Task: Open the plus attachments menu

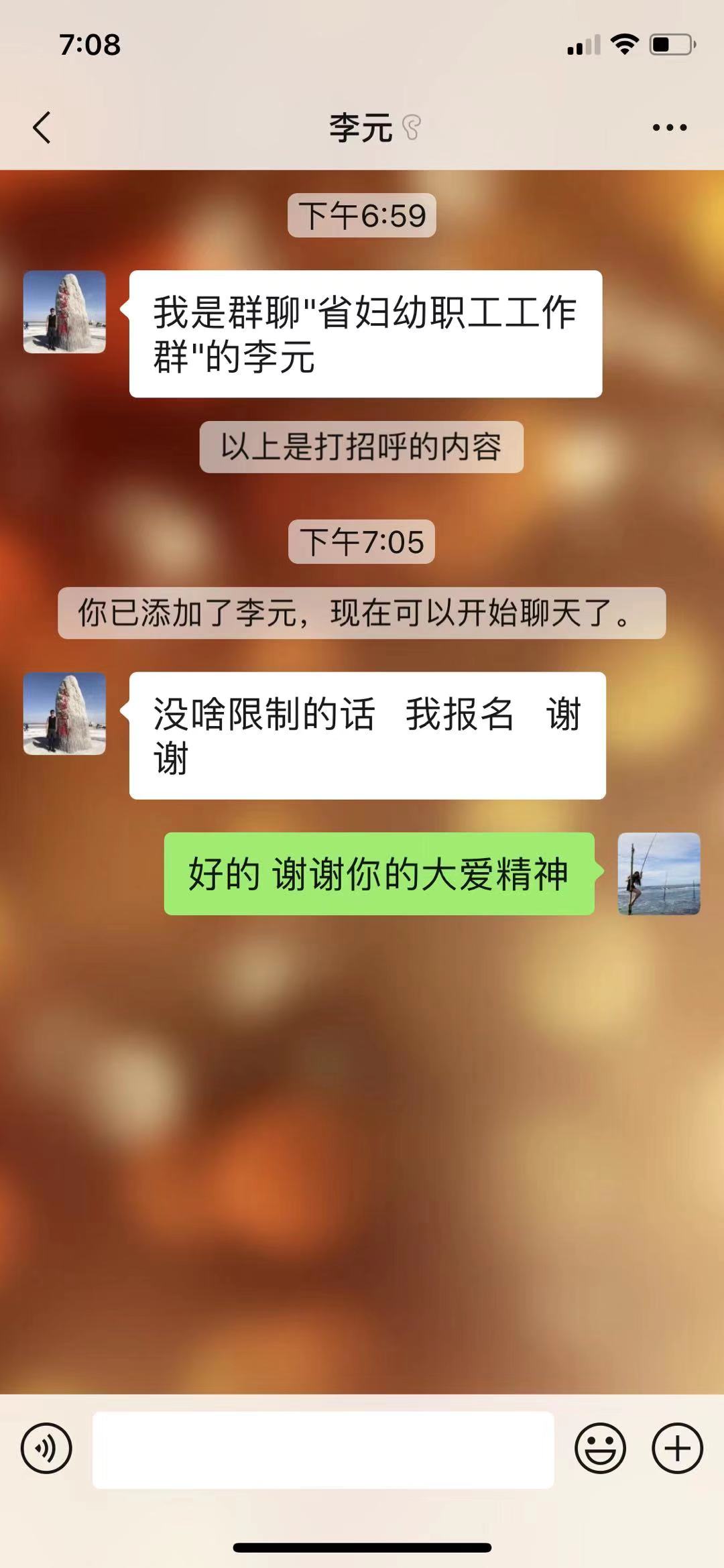Action: coord(677,1448)
